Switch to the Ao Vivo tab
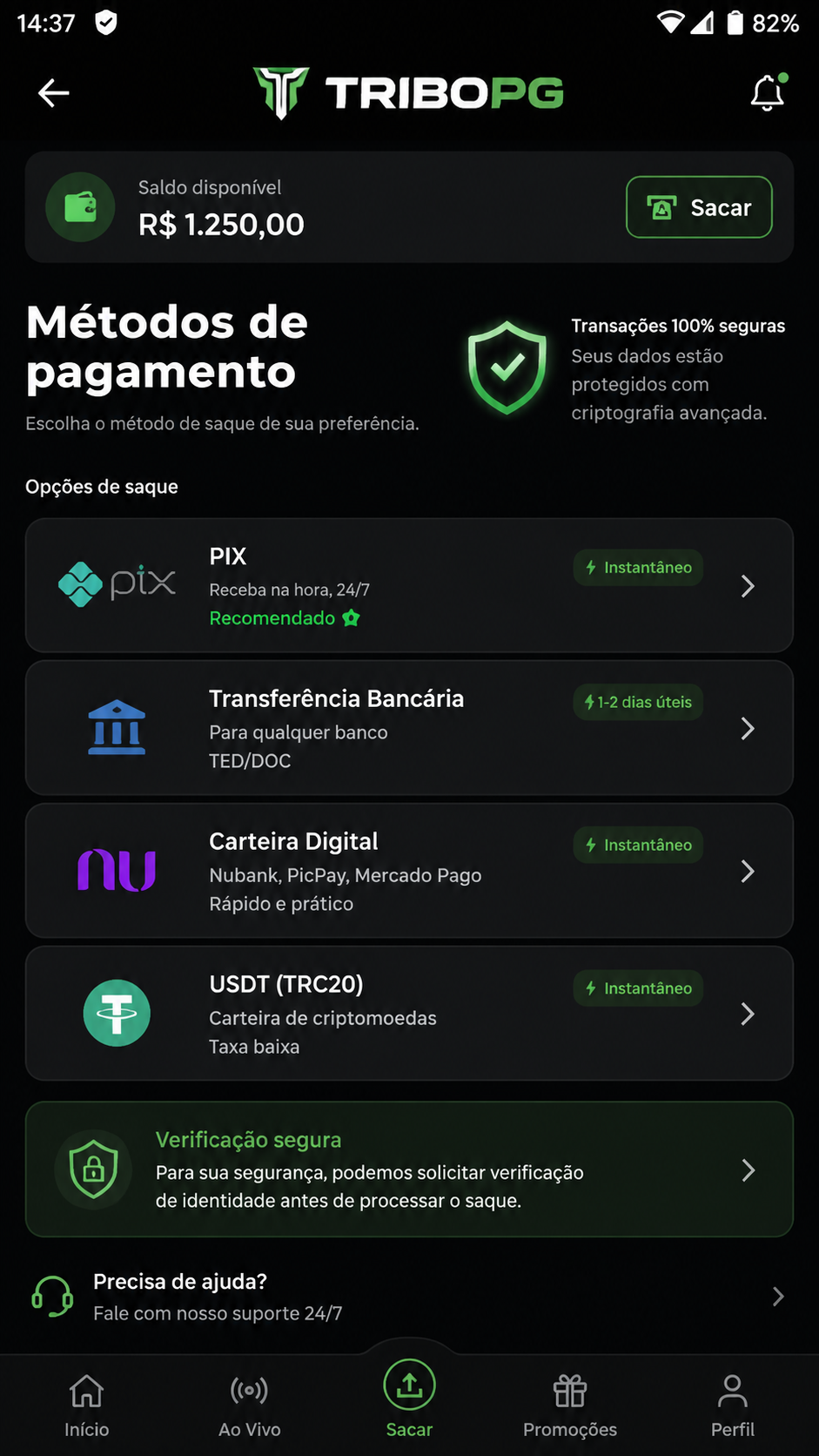 click(250, 1405)
